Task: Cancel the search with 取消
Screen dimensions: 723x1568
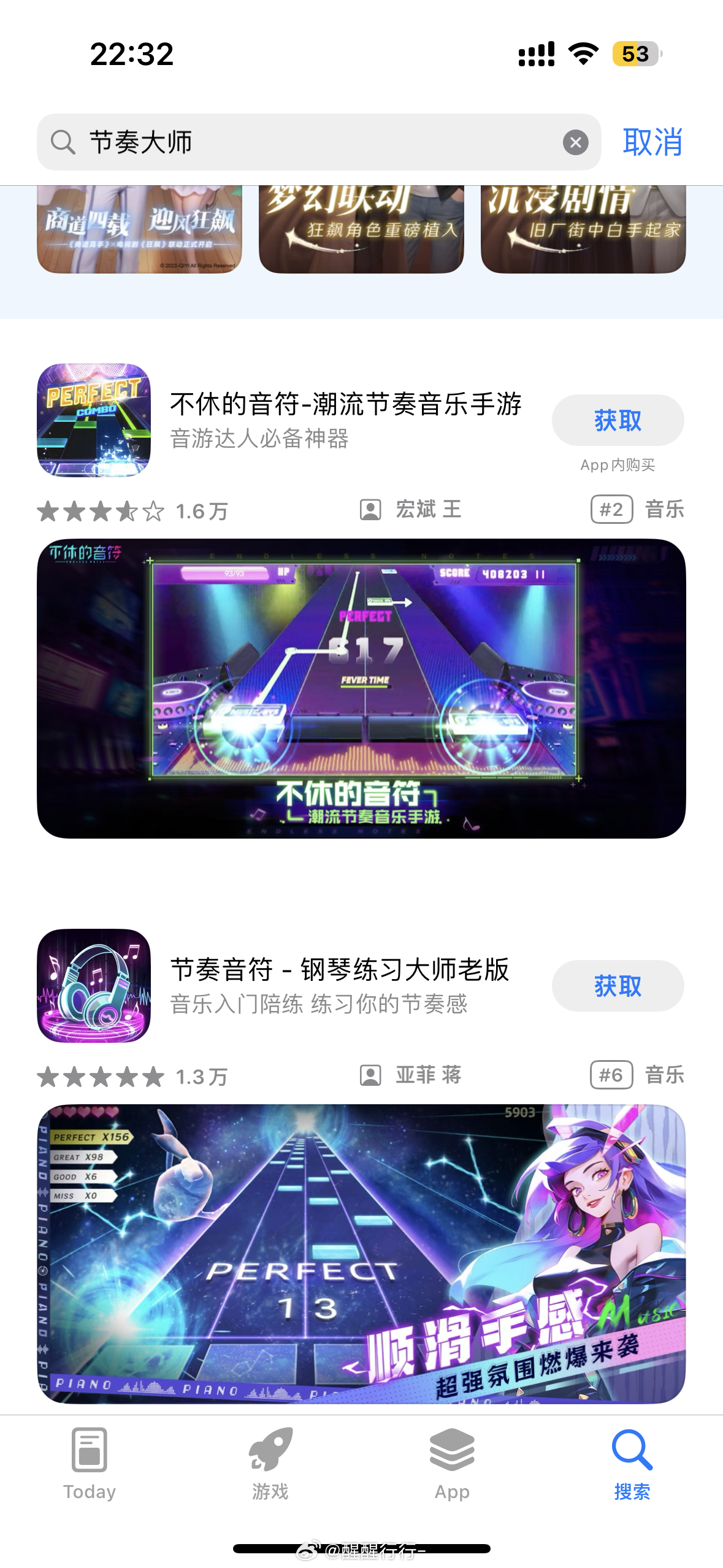Action: point(652,142)
